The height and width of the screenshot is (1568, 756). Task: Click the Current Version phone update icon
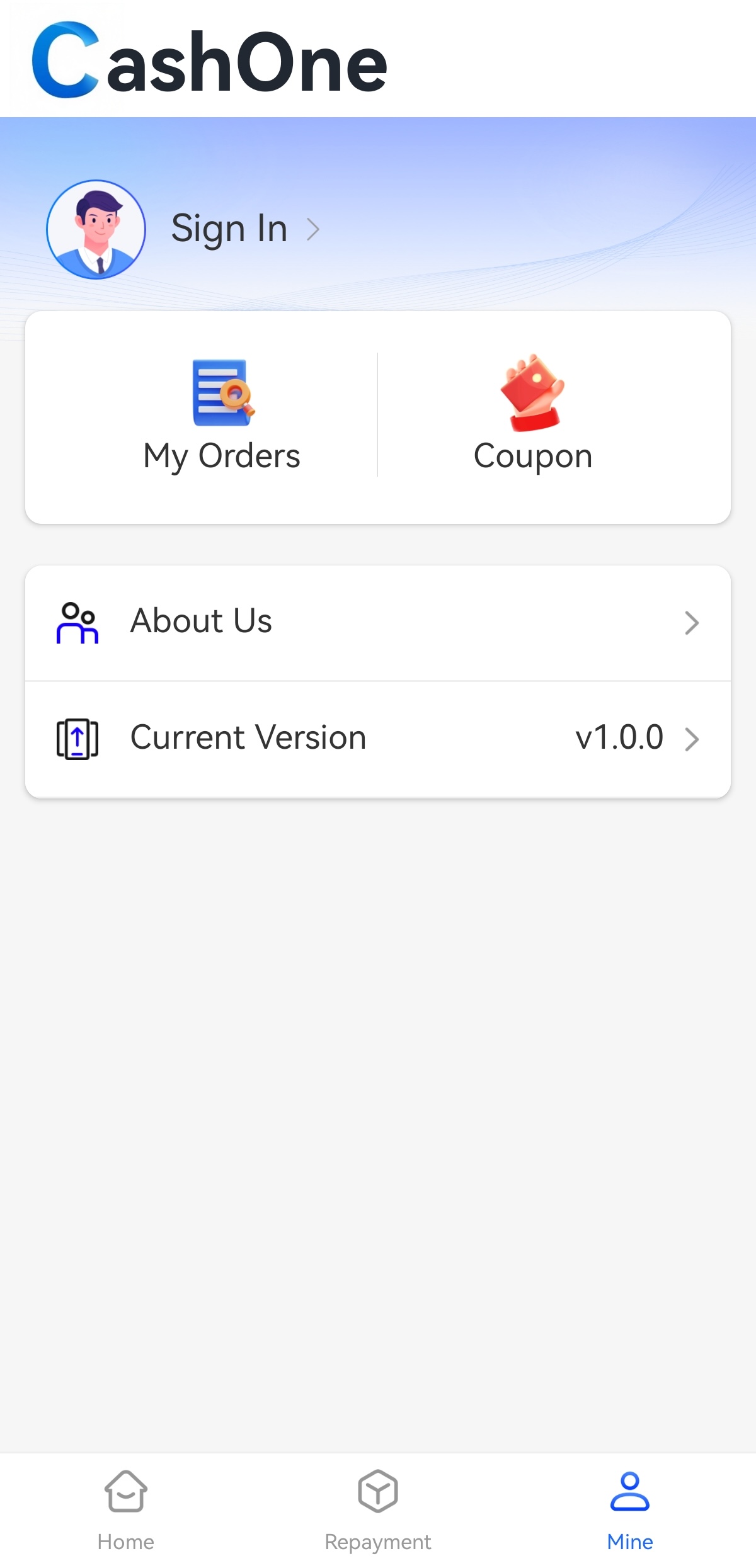[x=76, y=738]
